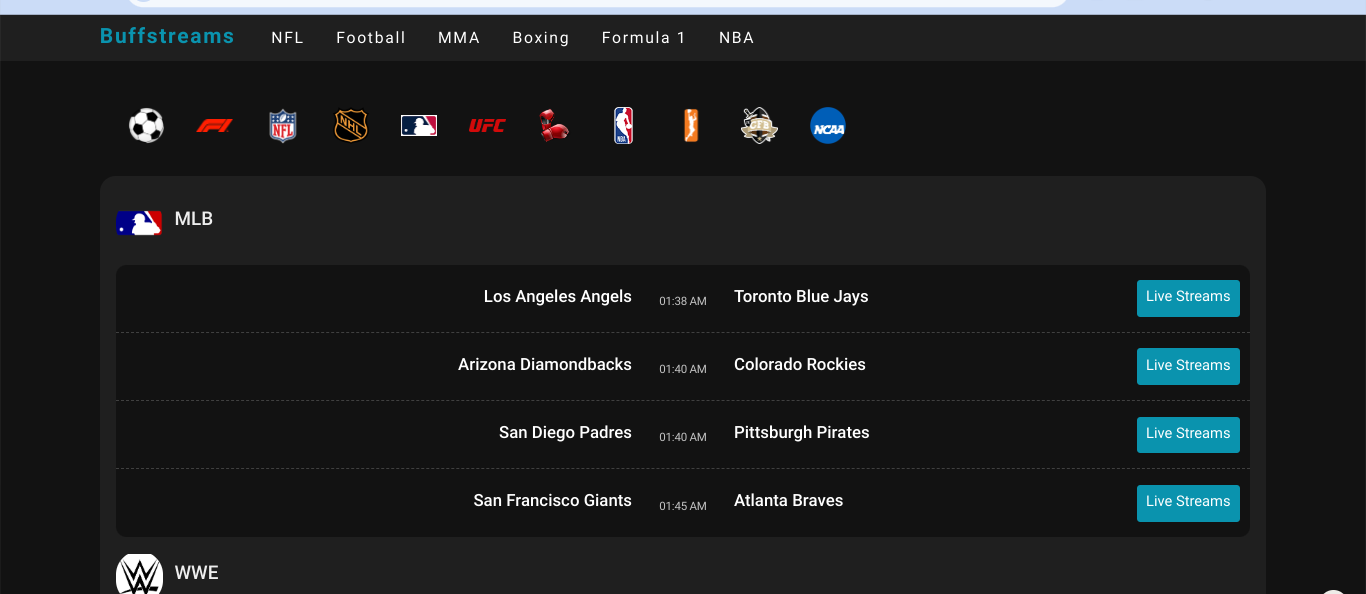Open the Buffstreams home link
Image resolution: width=1366 pixels, height=594 pixels.
pyautogui.click(x=167, y=37)
